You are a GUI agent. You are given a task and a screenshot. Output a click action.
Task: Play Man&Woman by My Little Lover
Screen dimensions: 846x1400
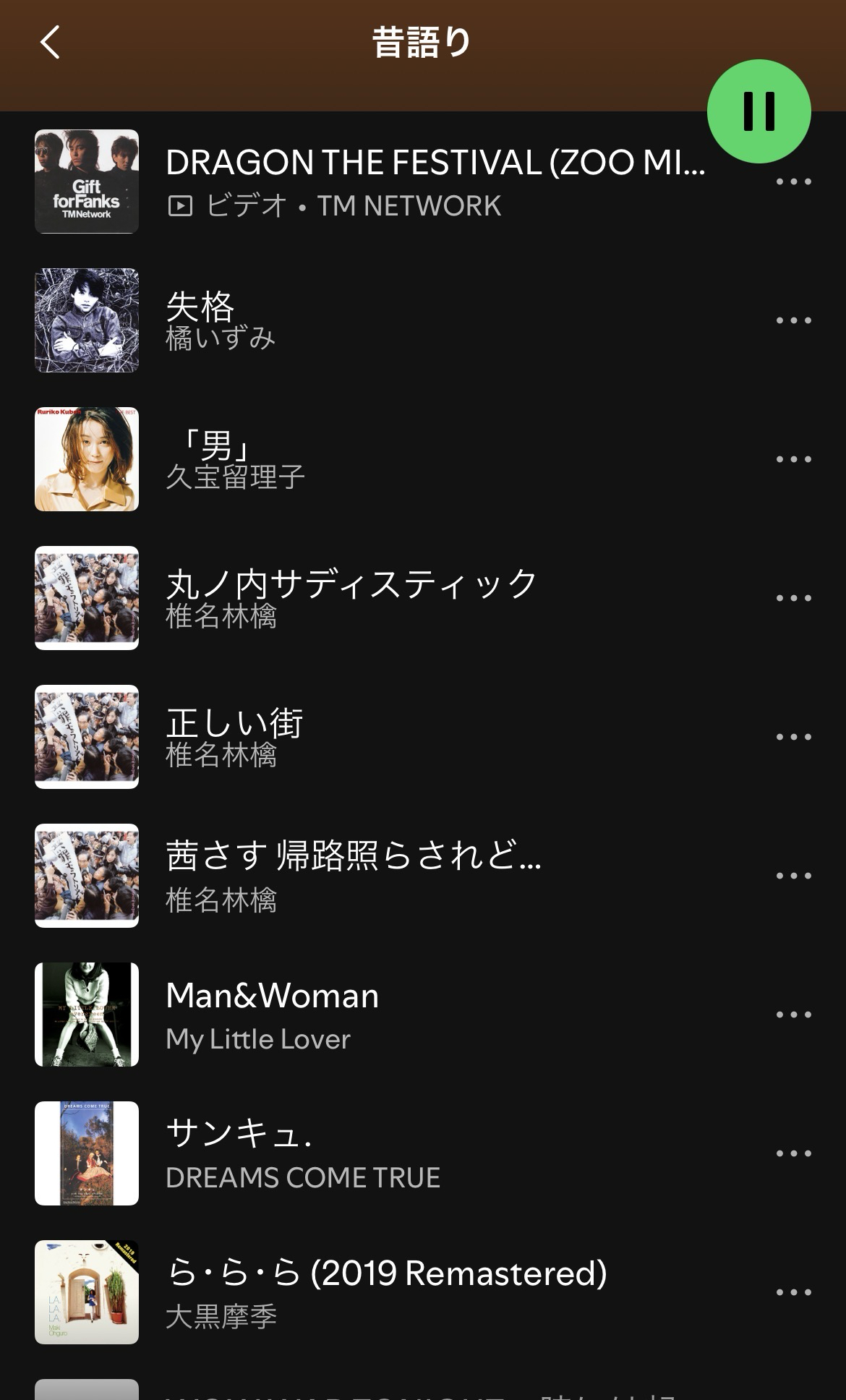434,1015
